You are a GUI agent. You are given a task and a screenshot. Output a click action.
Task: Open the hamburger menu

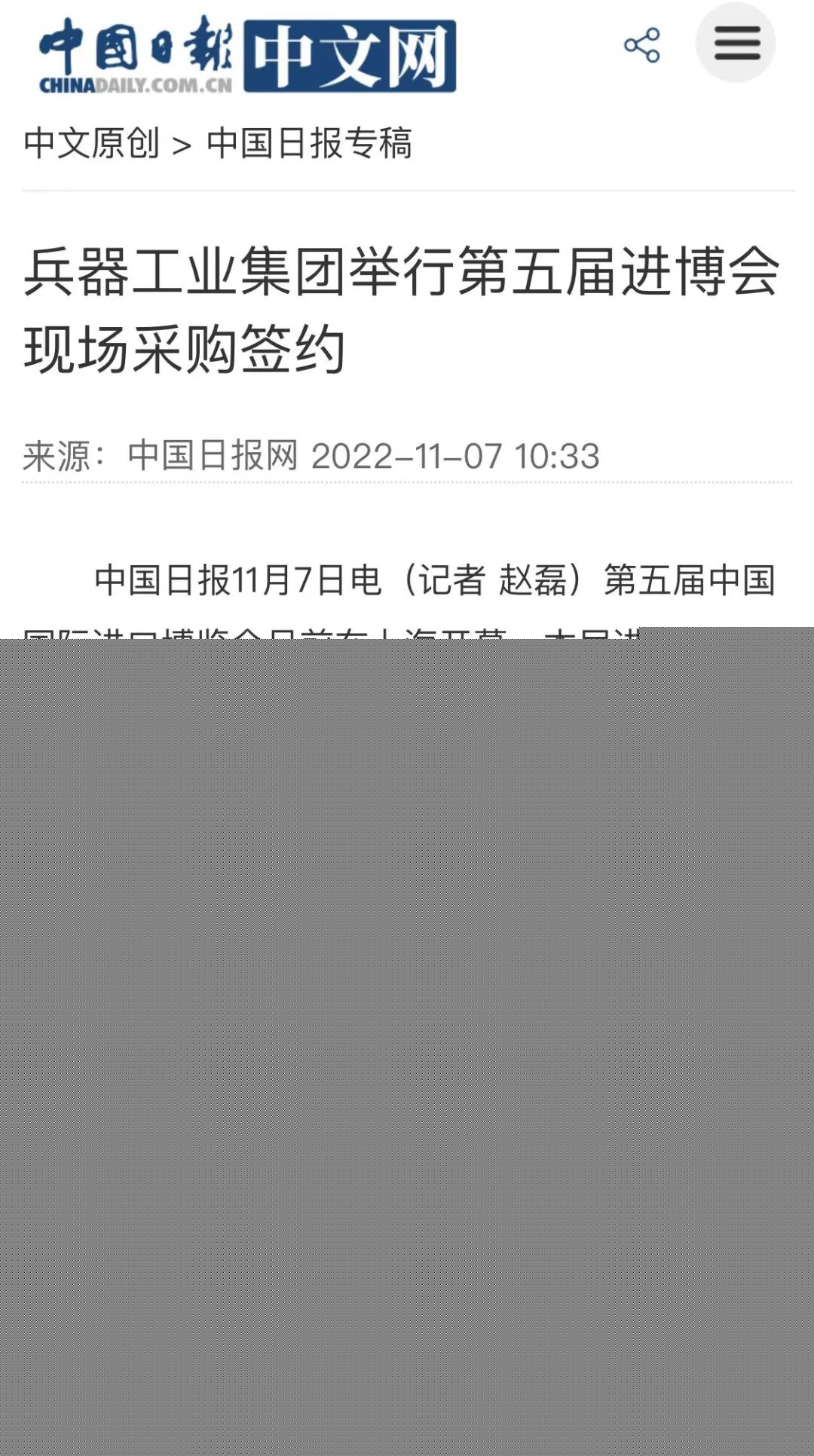736,43
